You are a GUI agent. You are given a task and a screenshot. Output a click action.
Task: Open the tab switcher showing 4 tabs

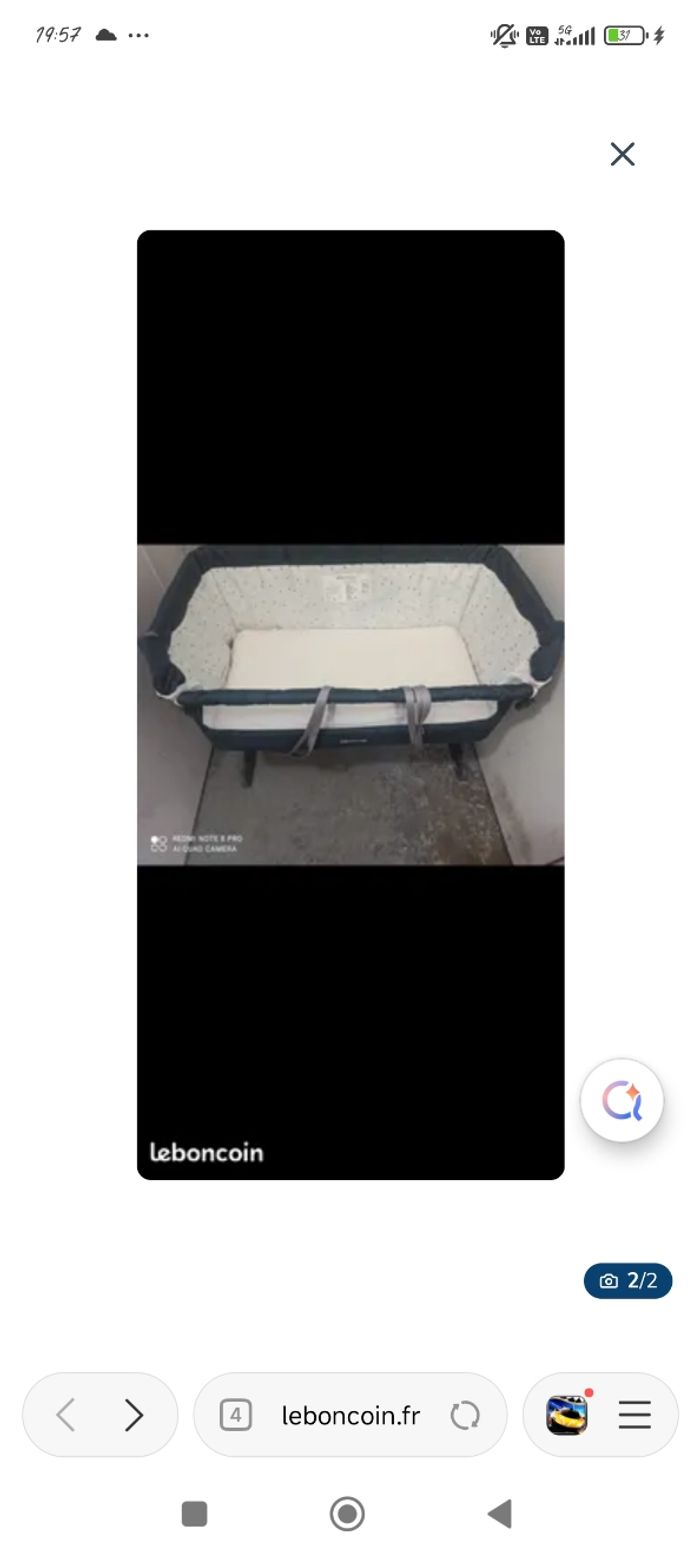click(x=235, y=1415)
